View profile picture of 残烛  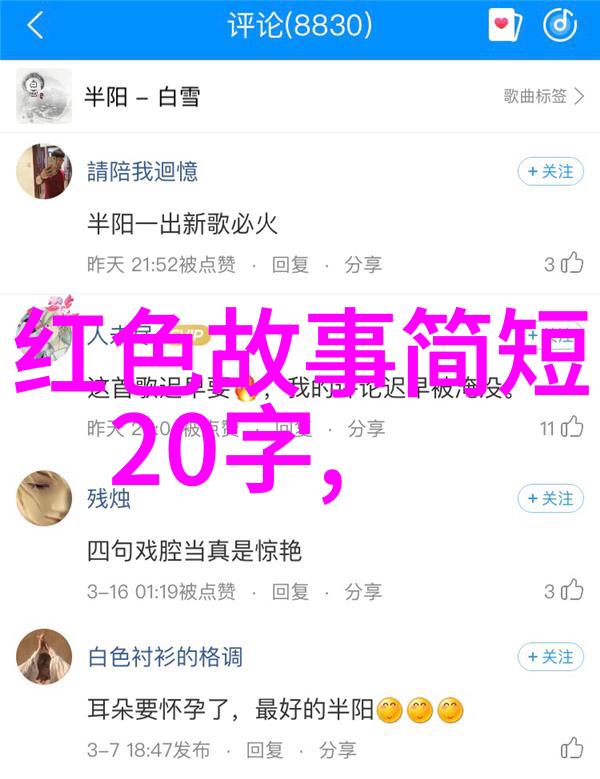[43, 499]
